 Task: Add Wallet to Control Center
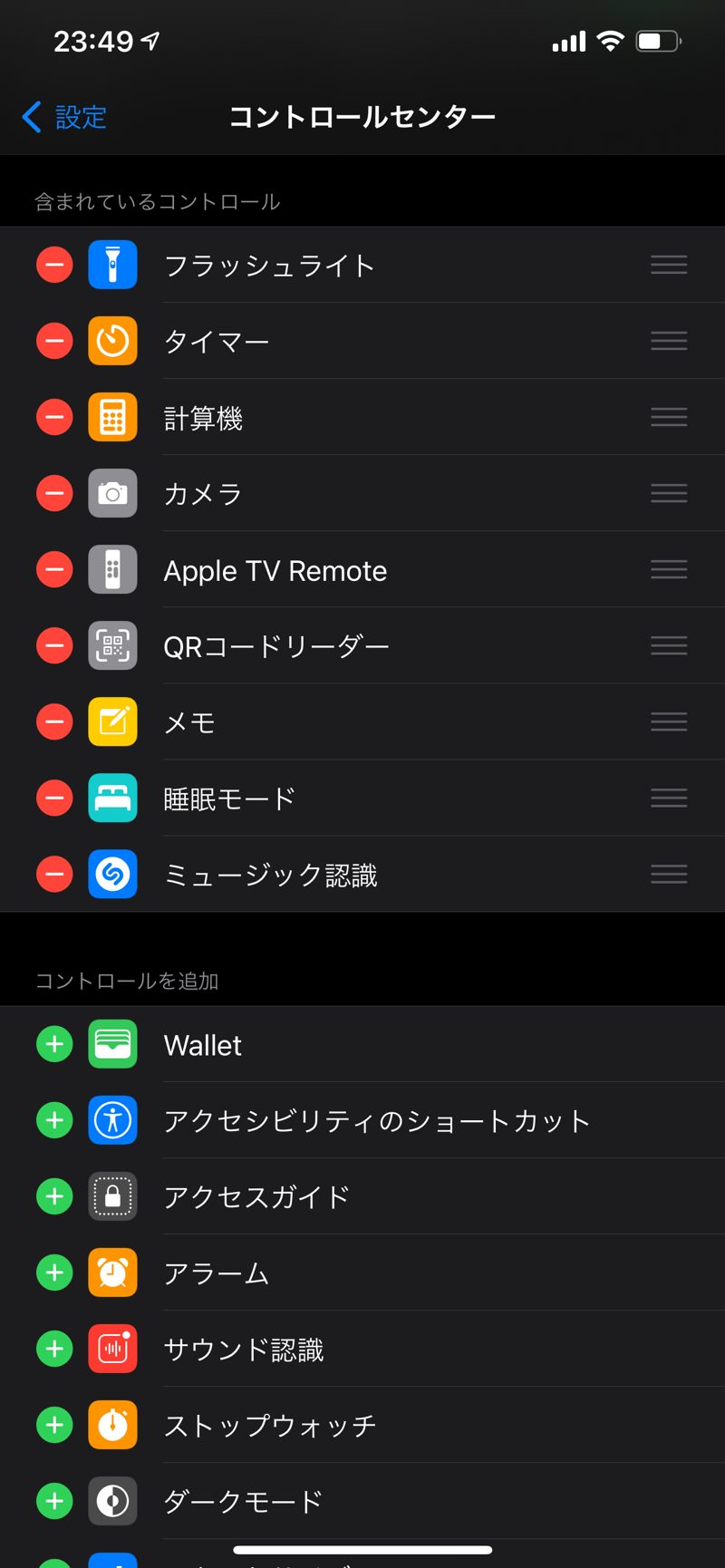[x=54, y=1044]
